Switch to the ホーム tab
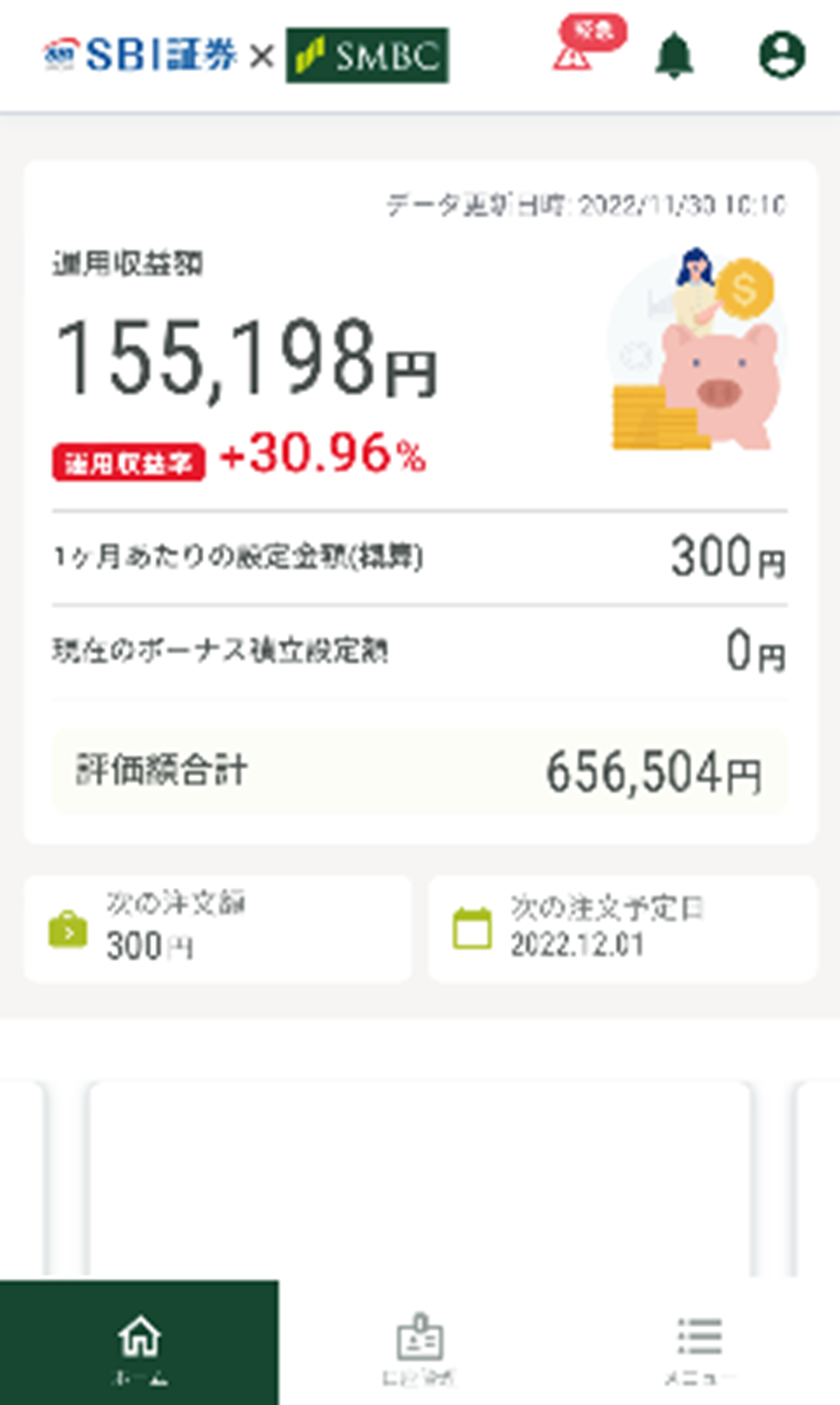The height and width of the screenshot is (1405, 840). pos(139,1344)
